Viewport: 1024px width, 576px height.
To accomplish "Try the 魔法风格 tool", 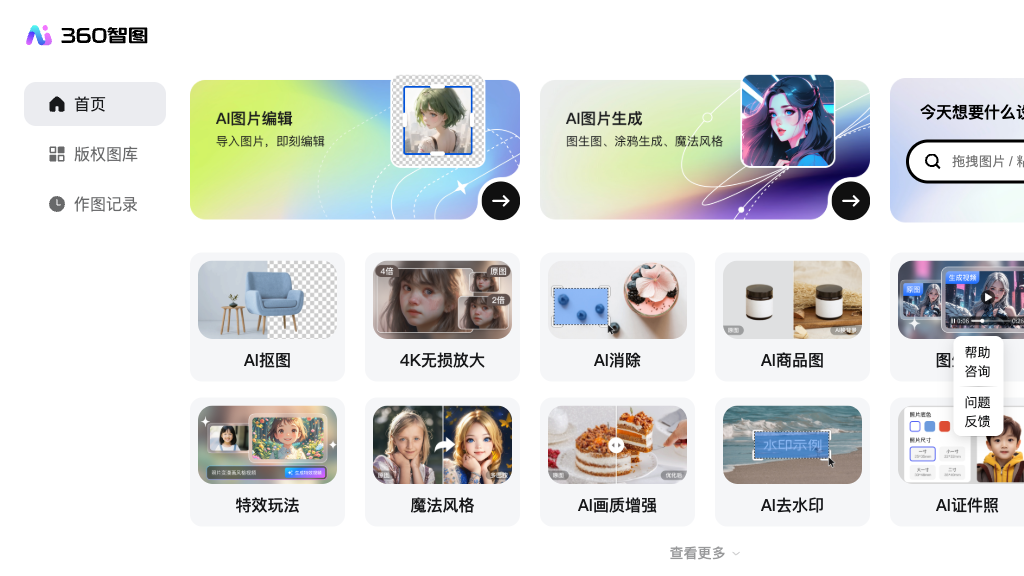I will 442,461.
